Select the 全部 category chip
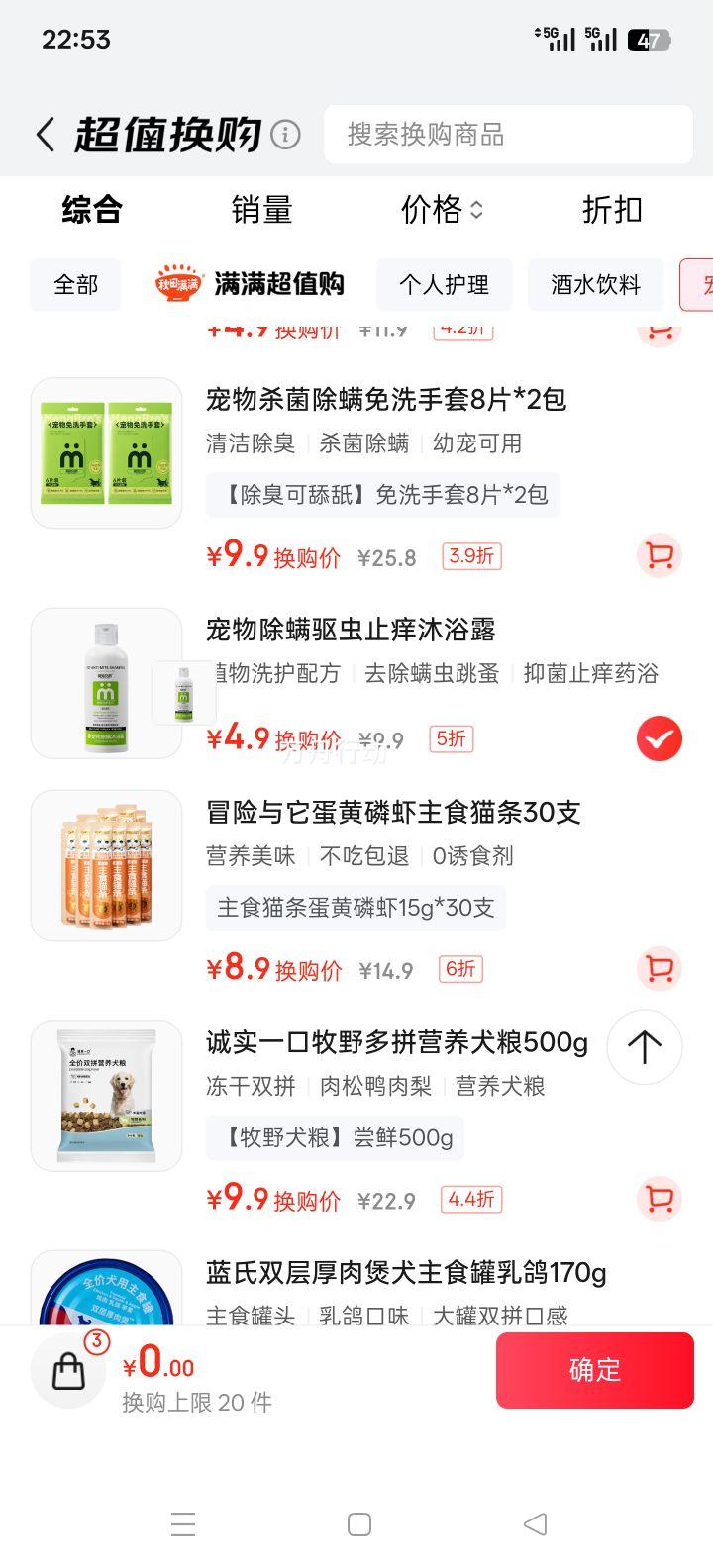Screen dimensions: 713x1568 76,285
